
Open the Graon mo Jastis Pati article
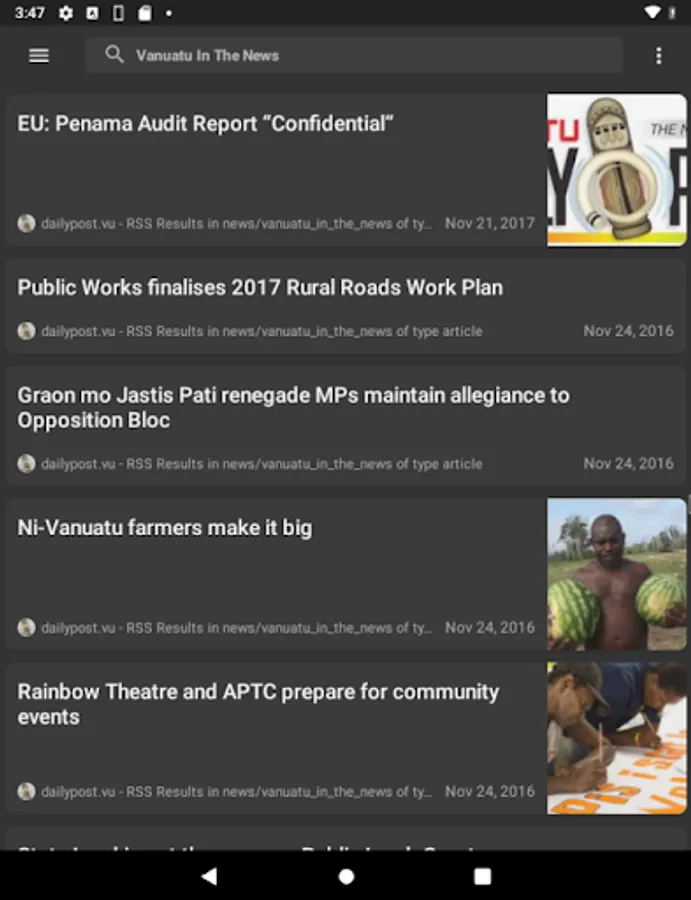(x=293, y=408)
